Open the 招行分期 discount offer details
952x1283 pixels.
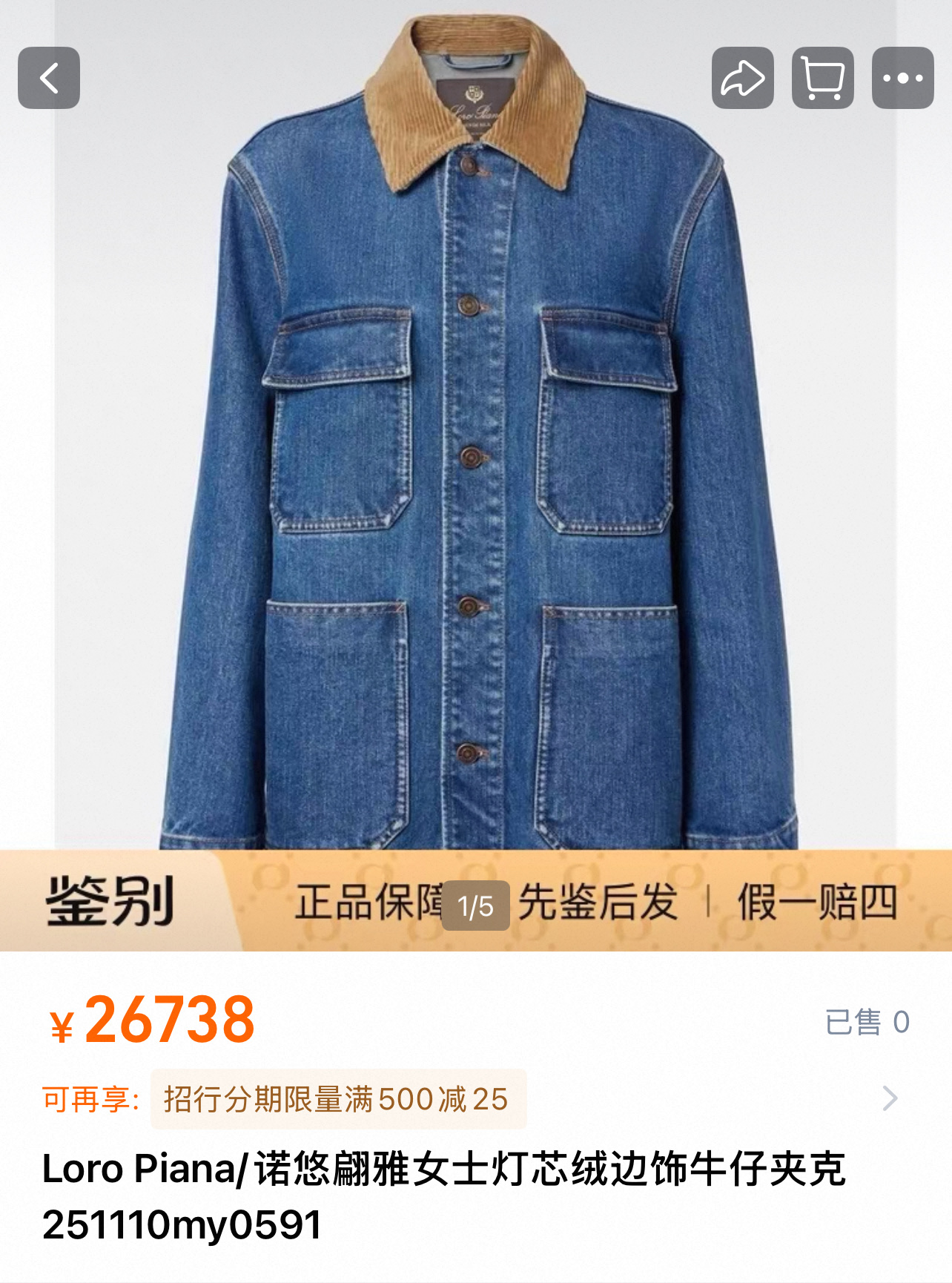pos(338,1099)
